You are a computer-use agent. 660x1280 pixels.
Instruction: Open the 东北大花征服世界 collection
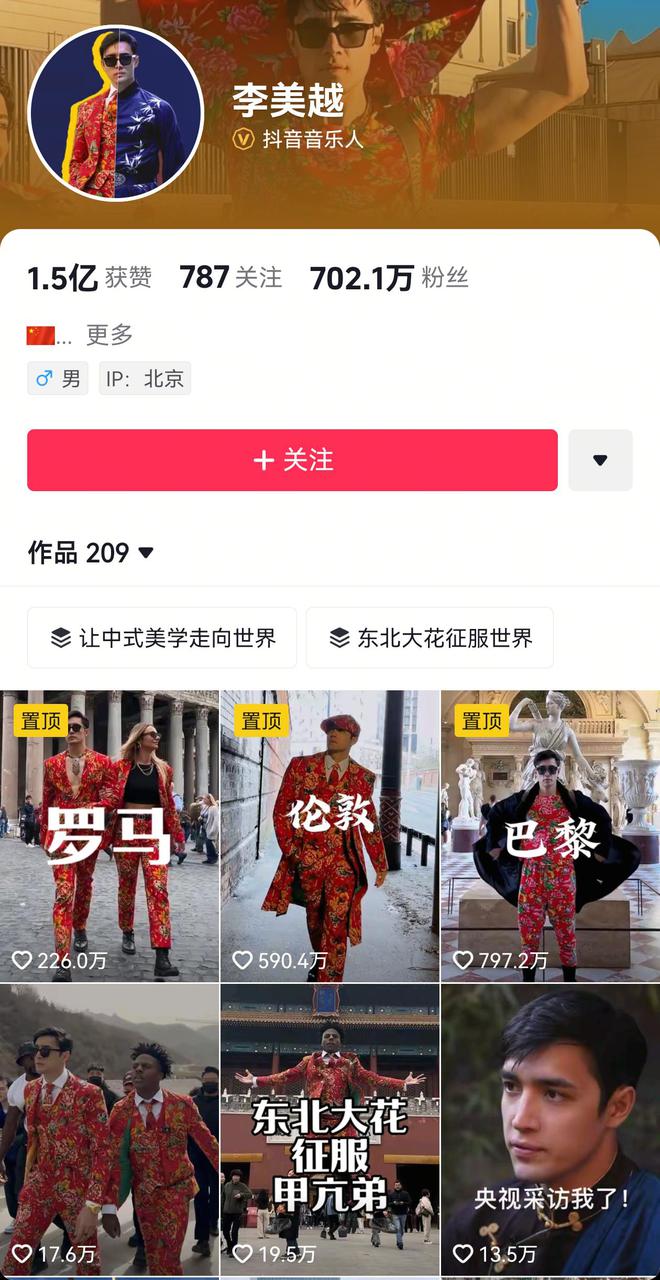coord(430,638)
